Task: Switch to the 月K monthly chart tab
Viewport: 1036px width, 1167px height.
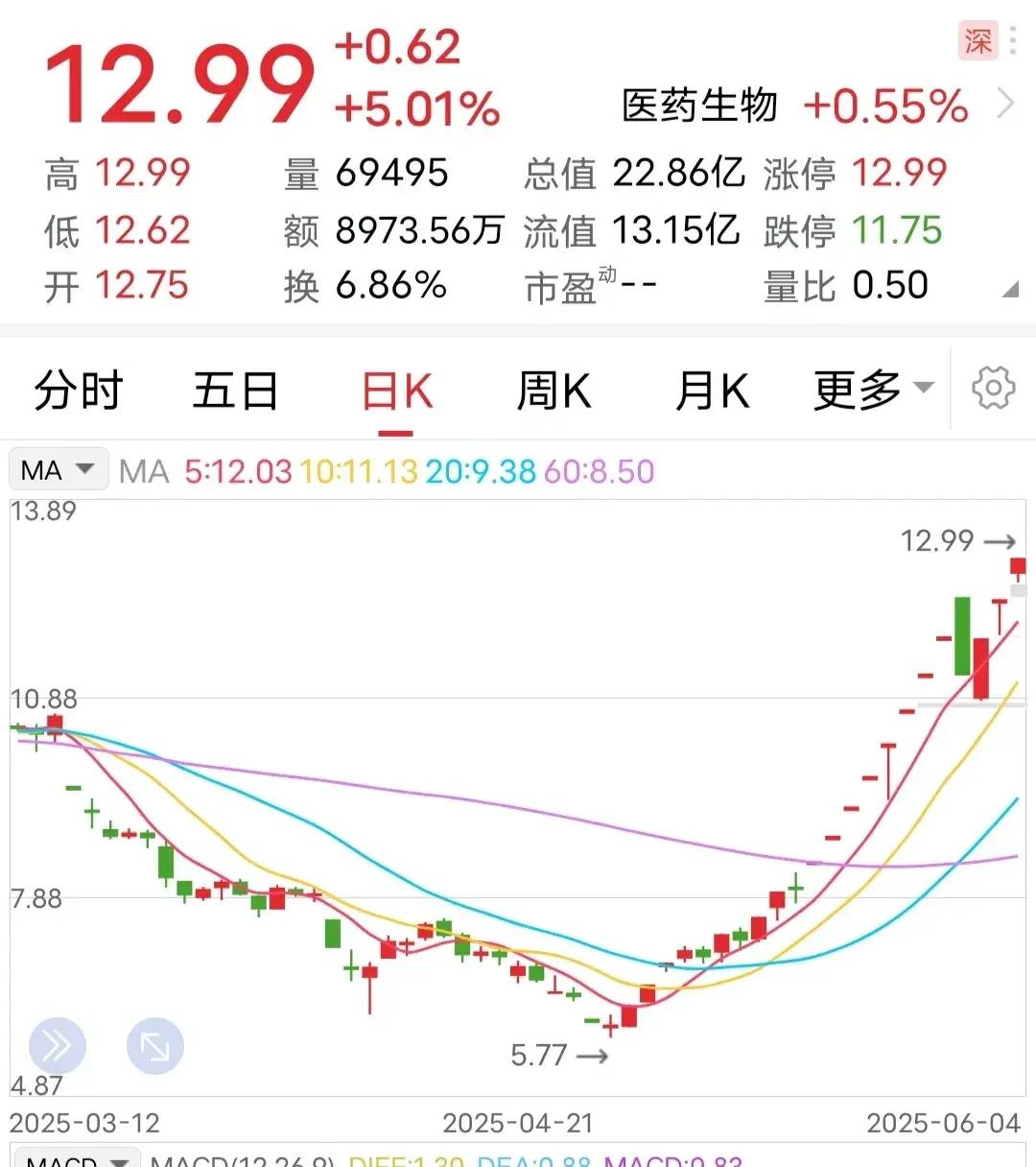Action: pos(710,389)
